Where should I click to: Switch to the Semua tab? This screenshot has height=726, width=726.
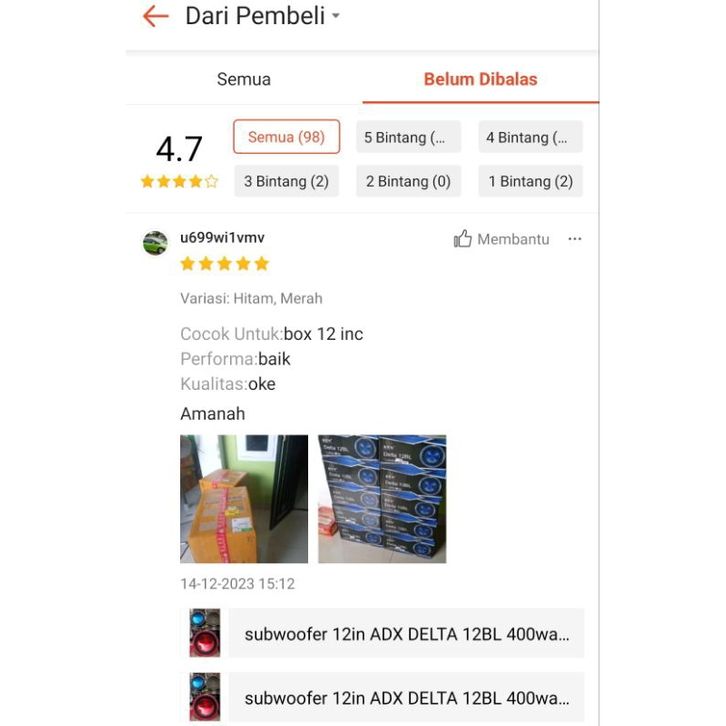[244, 79]
